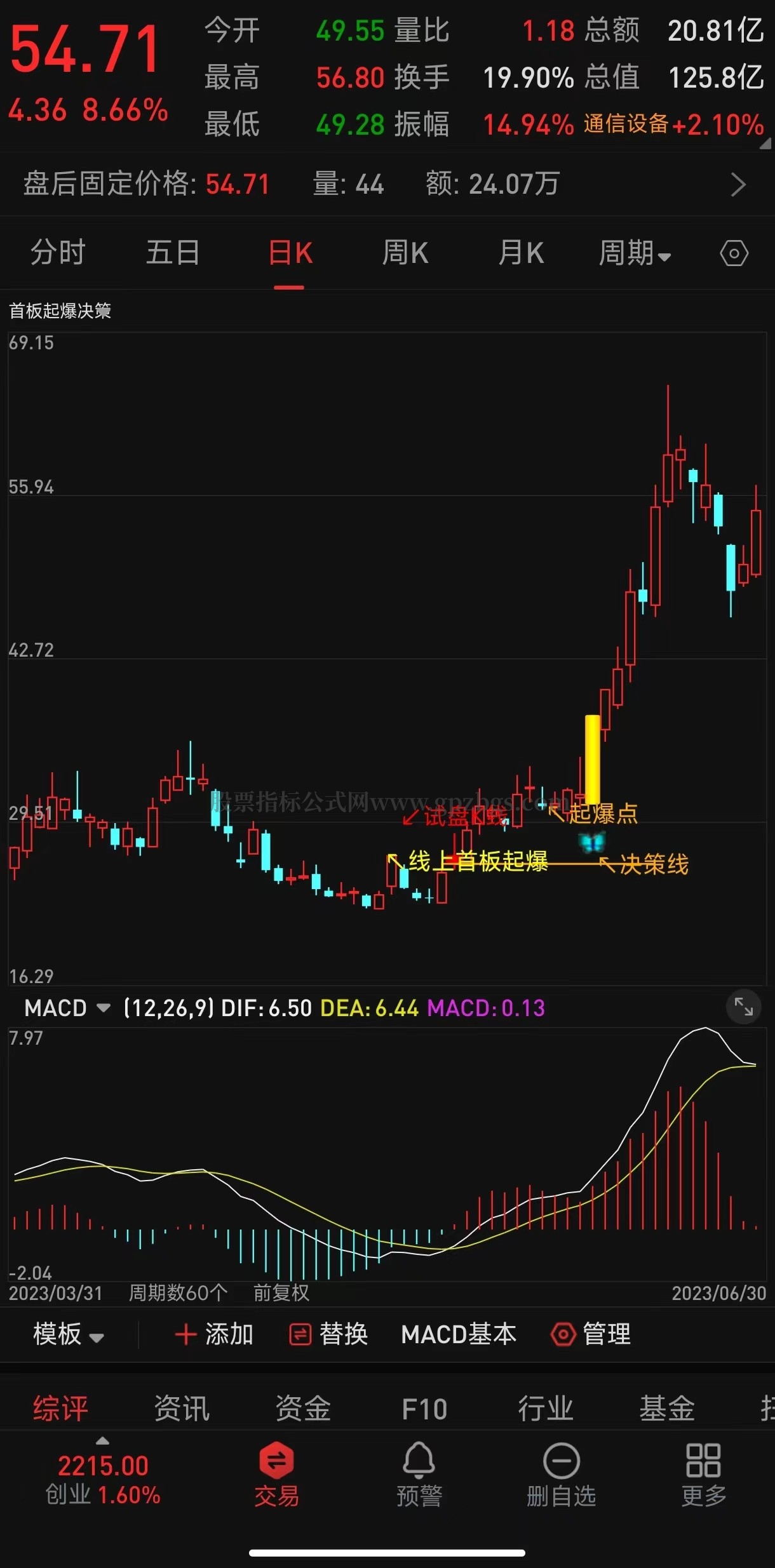View the F10 company info tab
This screenshot has width=775, height=1568.
click(424, 1409)
